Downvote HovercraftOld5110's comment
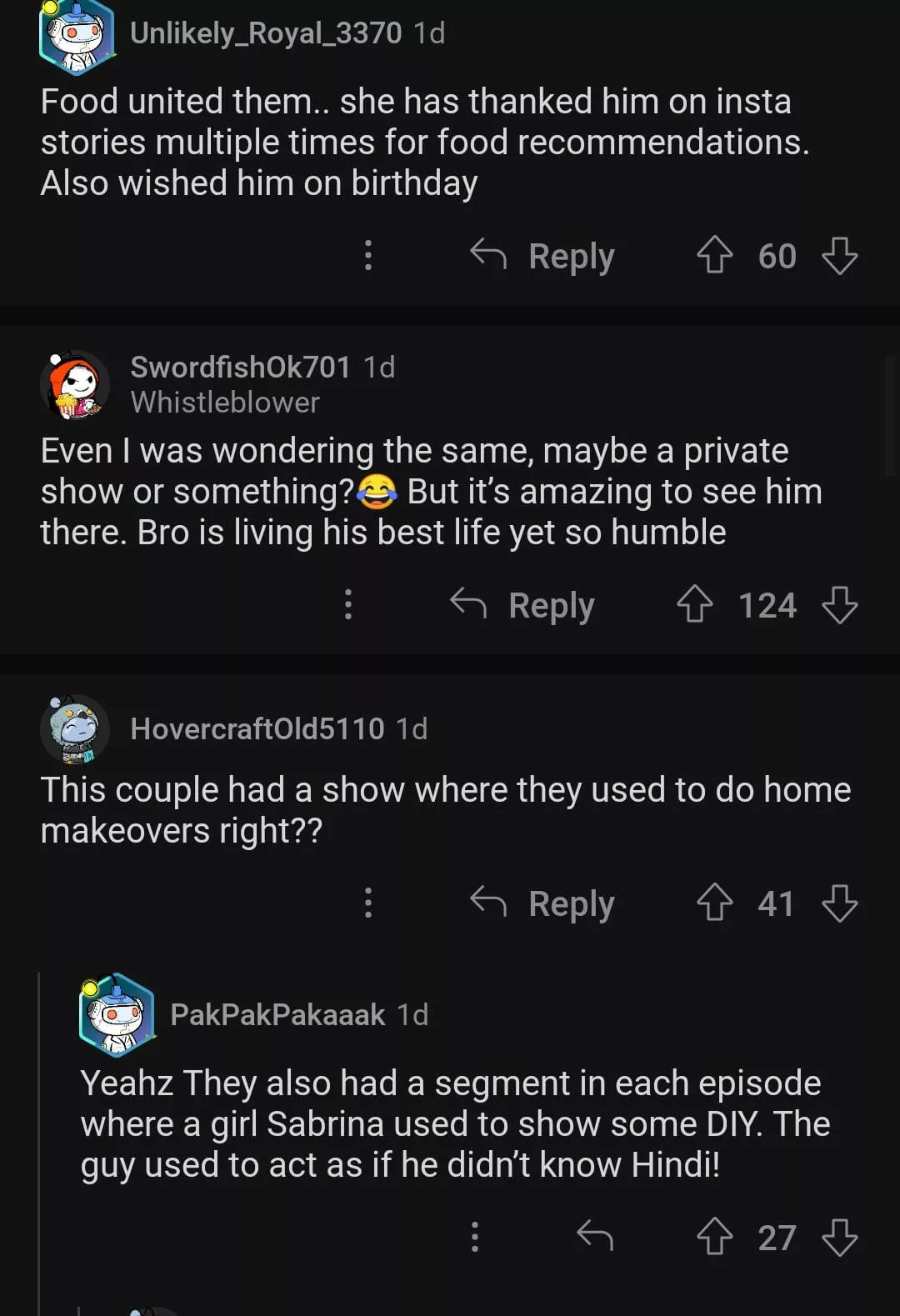The width and height of the screenshot is (900, 1316). (x=839, y=903)
